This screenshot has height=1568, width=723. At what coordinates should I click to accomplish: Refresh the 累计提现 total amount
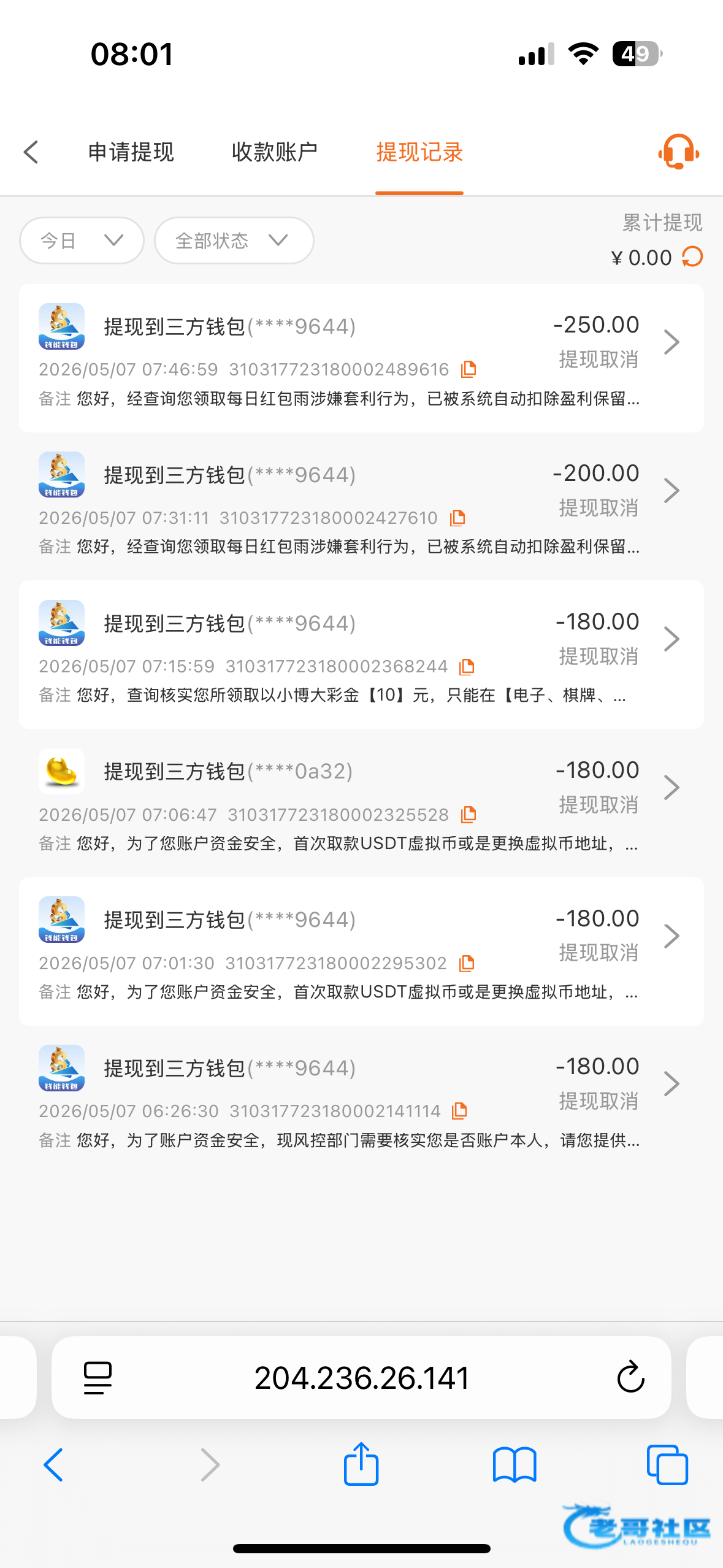(x=692, y=257)
